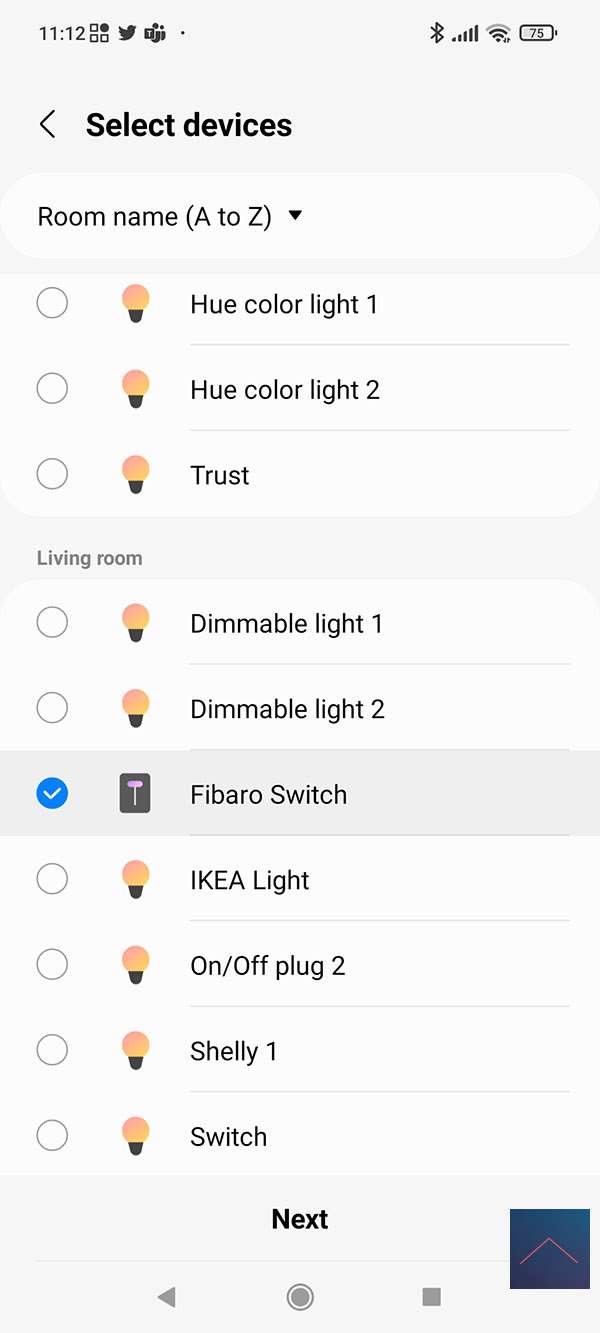Select Hue color light 2

pyautogui.click(x=52, y=389)
